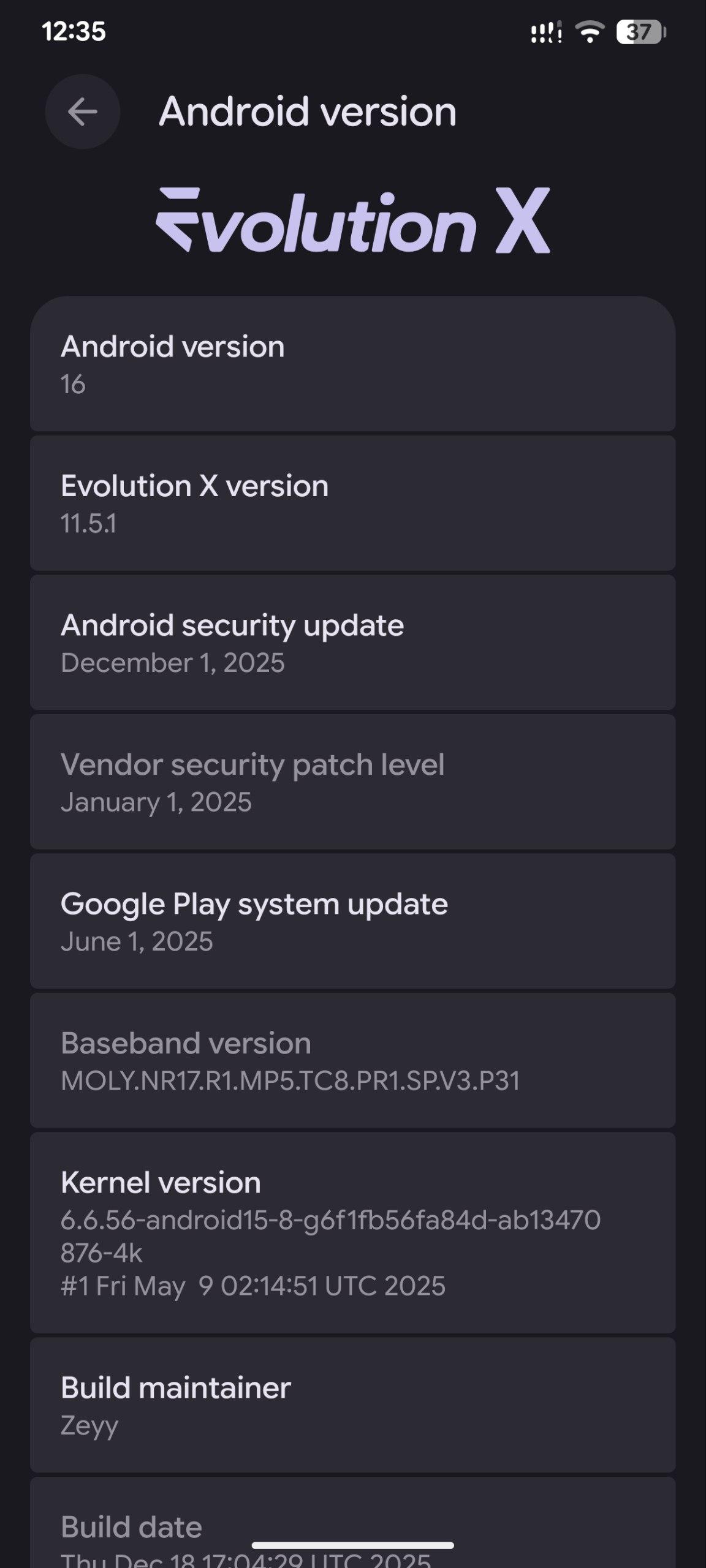Go back using the top arrow

click(82, 111)
